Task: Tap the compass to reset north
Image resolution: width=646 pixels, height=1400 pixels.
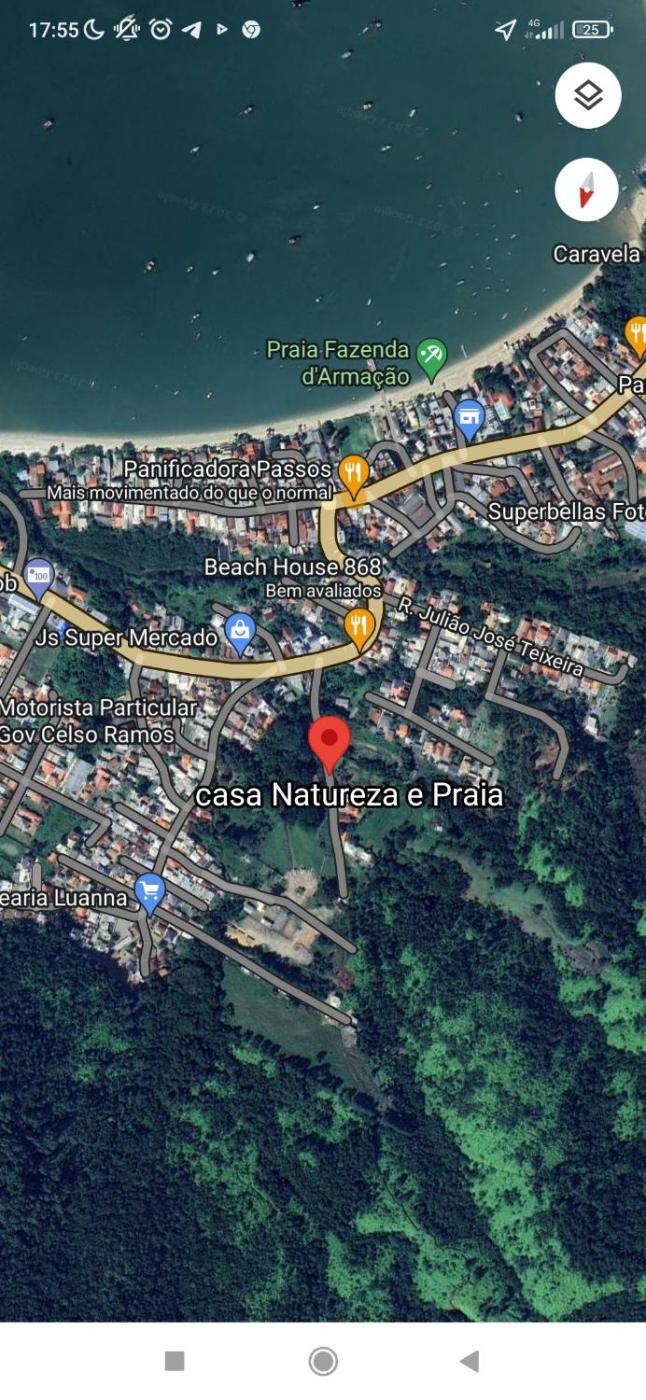Action: (587, 189)
